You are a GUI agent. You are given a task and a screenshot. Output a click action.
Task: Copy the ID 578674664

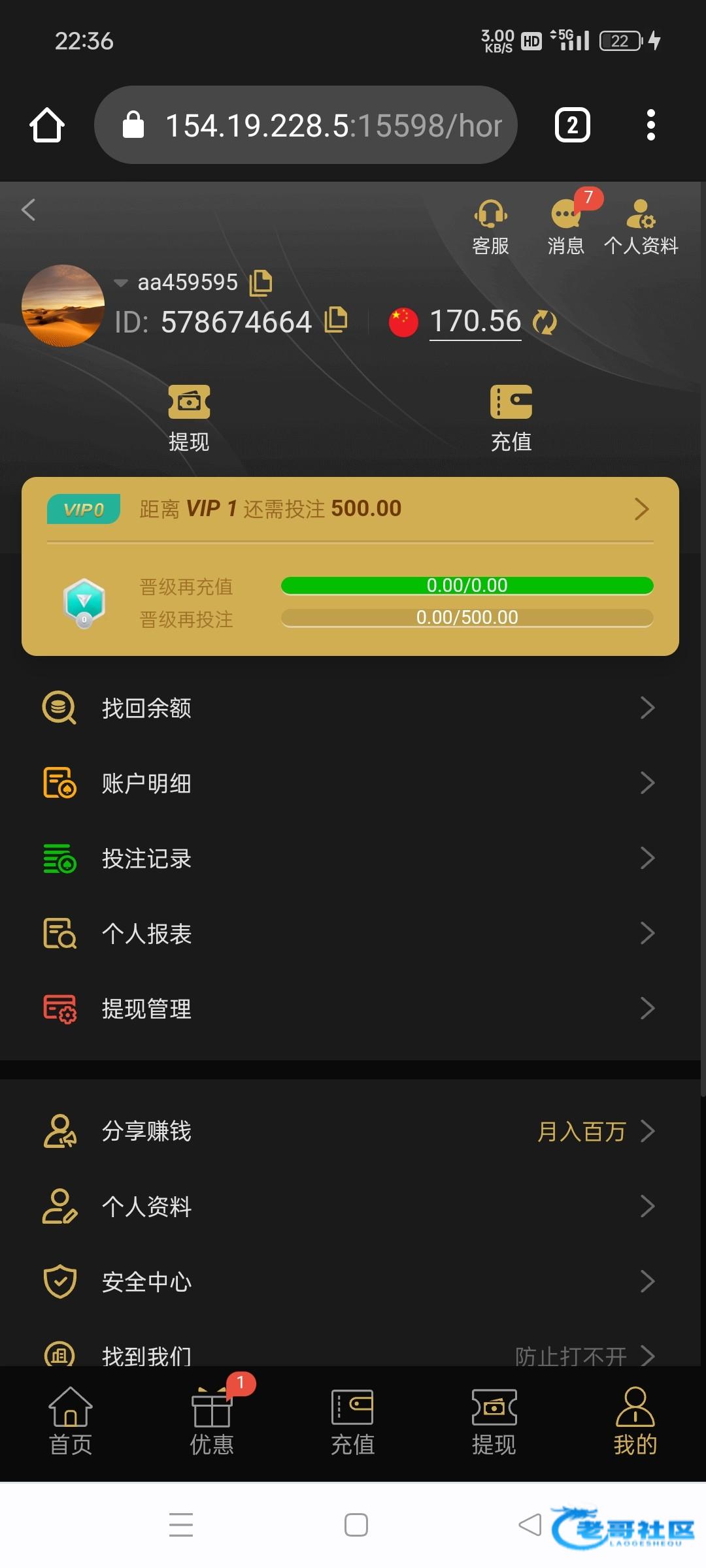(x=336, y=320)
